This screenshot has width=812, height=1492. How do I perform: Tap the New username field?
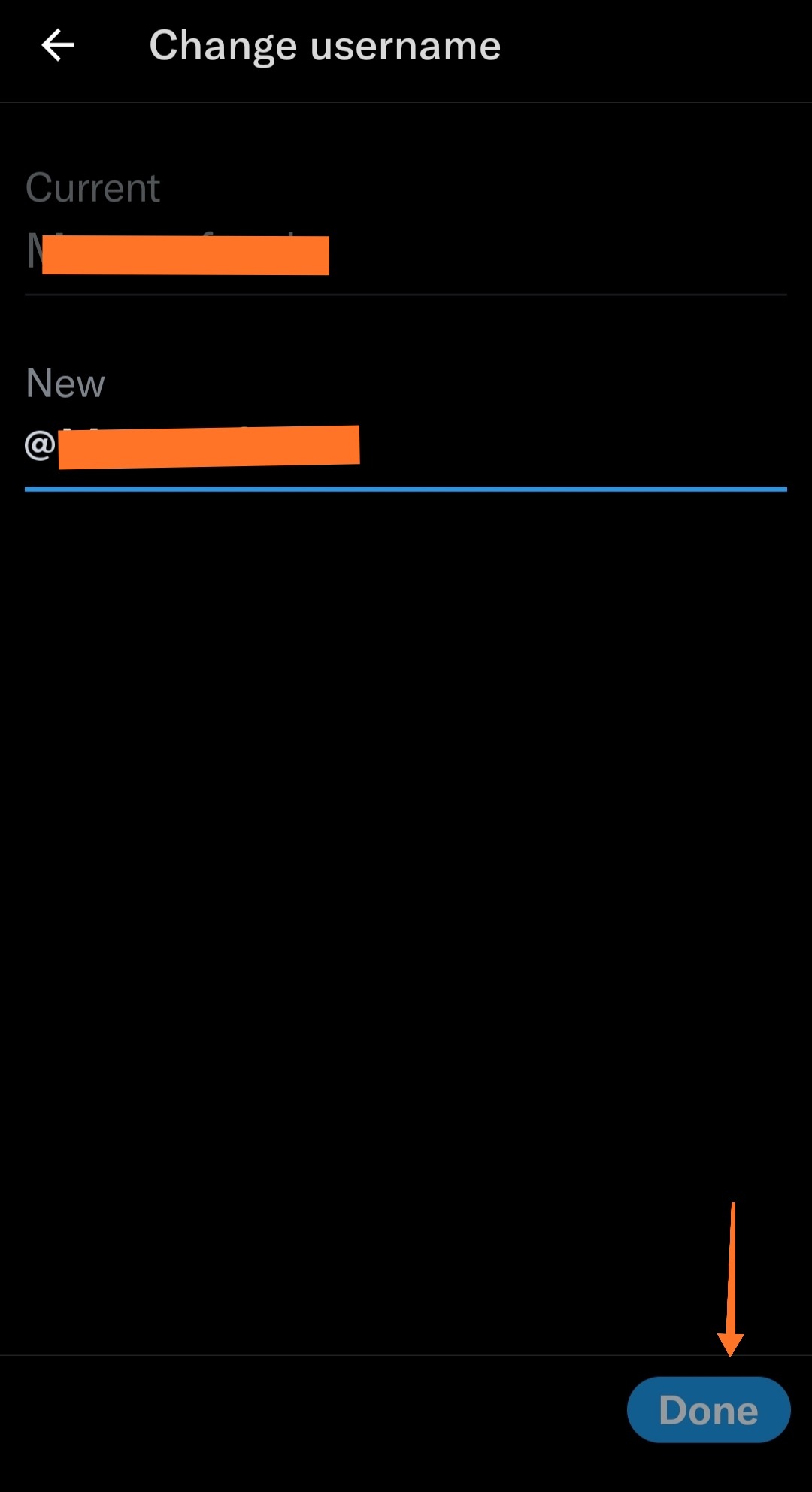[406, 446]
